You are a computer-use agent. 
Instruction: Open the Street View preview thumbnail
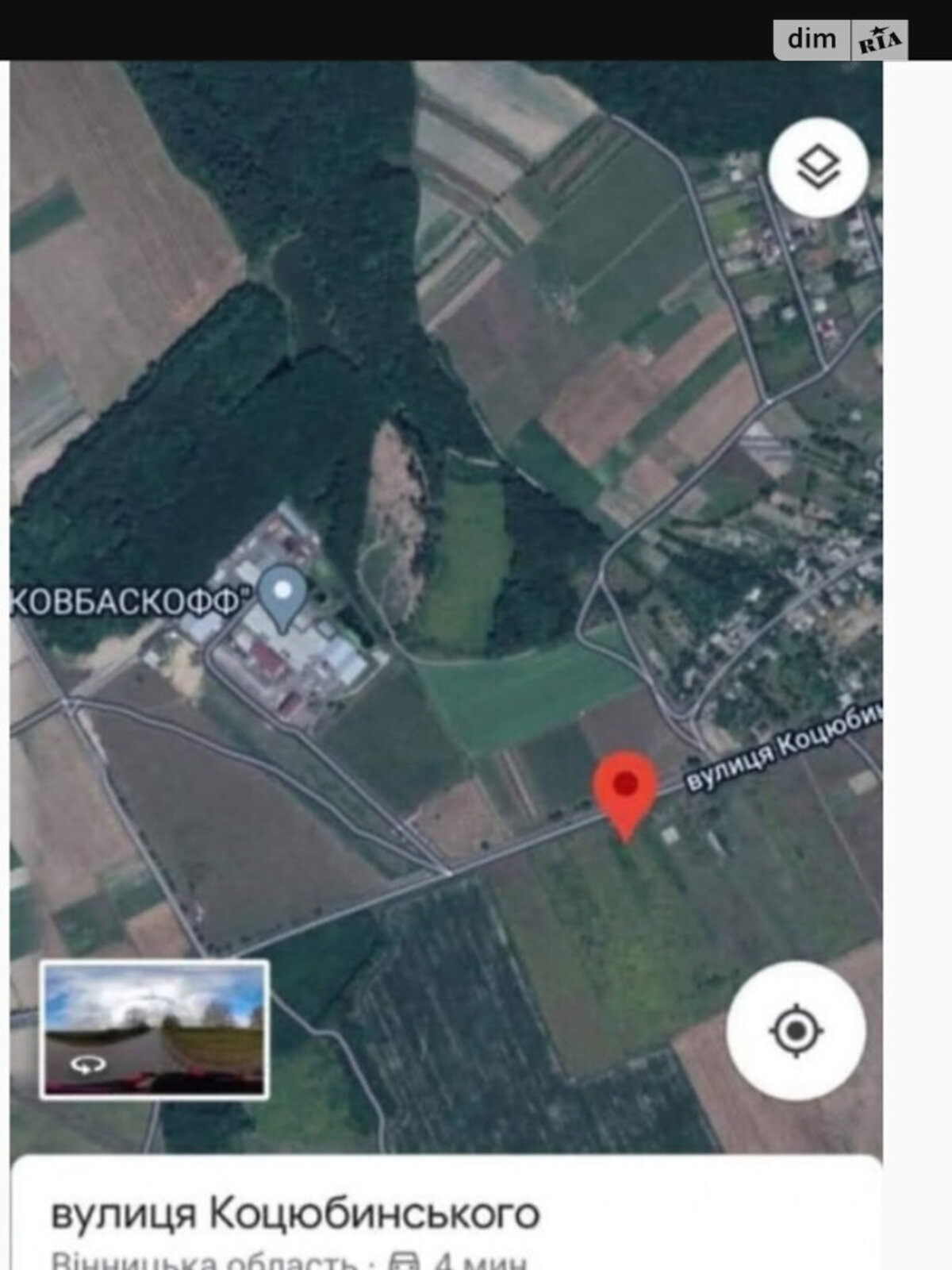[x=155, y=1029]
